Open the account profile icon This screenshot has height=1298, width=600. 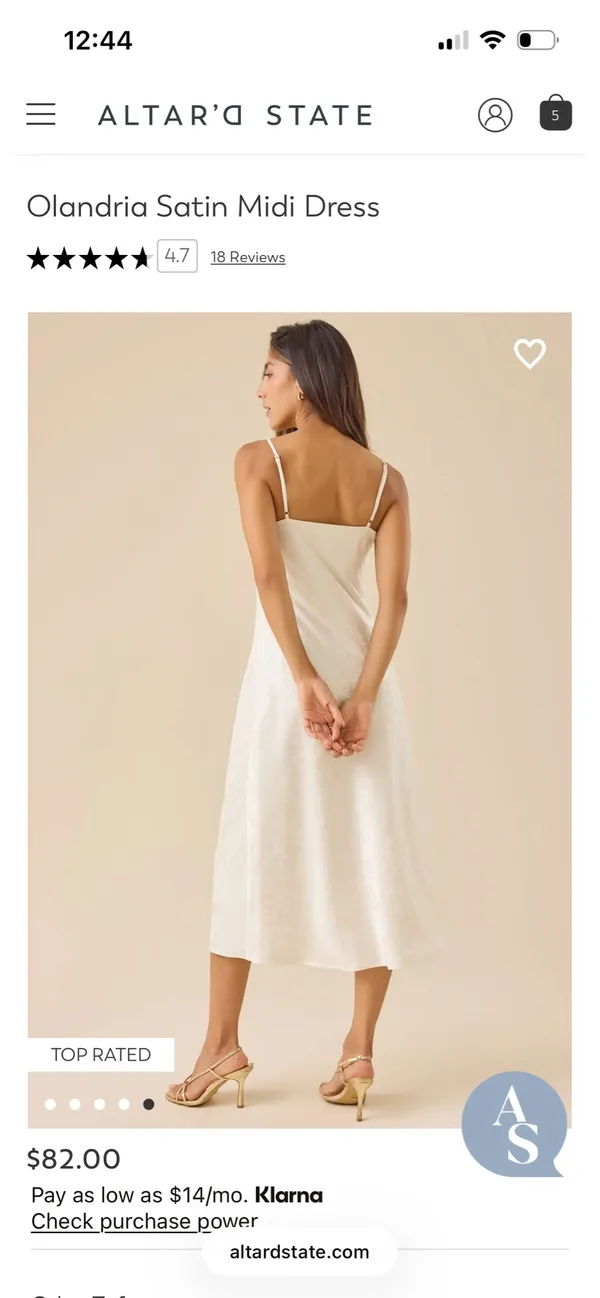click(x=495, y=115)
